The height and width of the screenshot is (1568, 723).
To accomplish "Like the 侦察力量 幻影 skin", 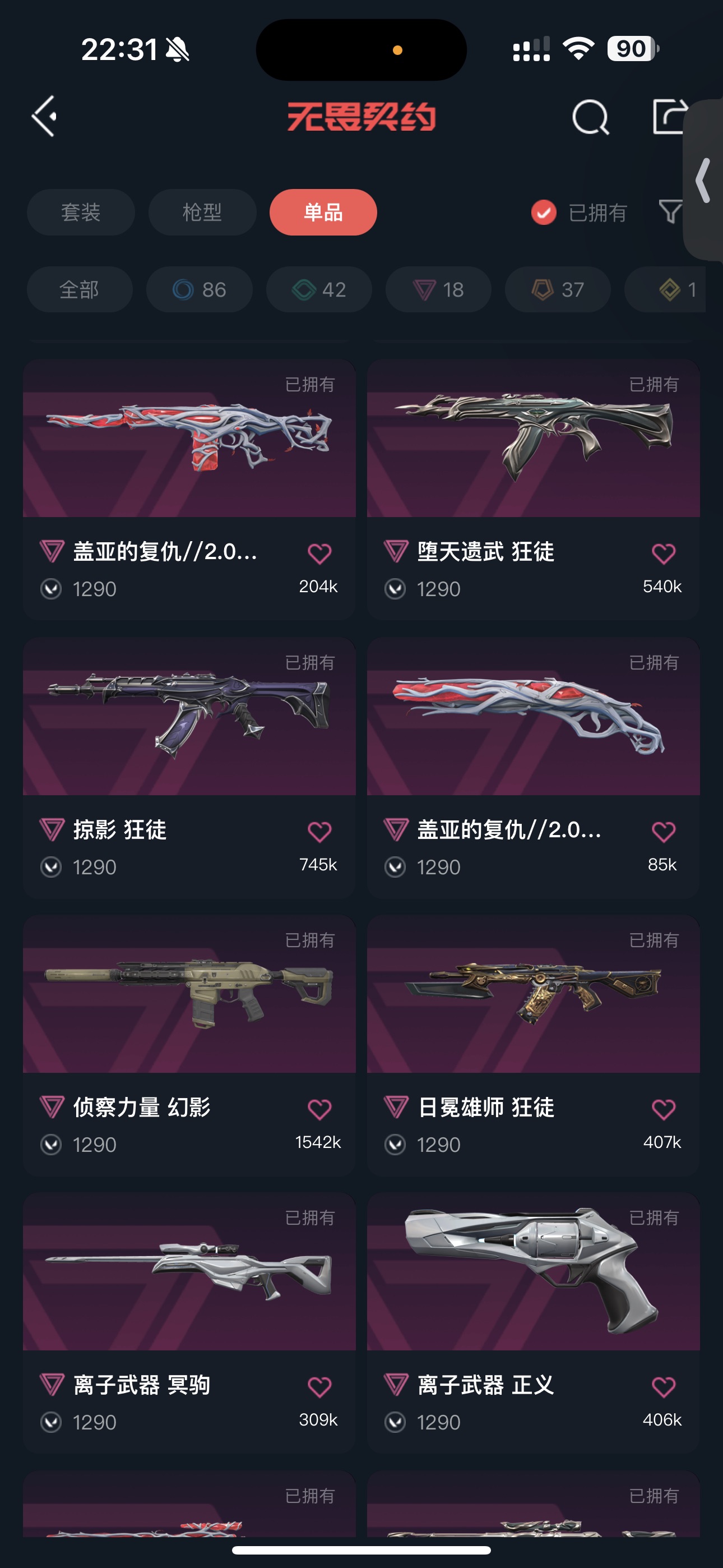I will pyautogui.click(x=319, y=1109).
